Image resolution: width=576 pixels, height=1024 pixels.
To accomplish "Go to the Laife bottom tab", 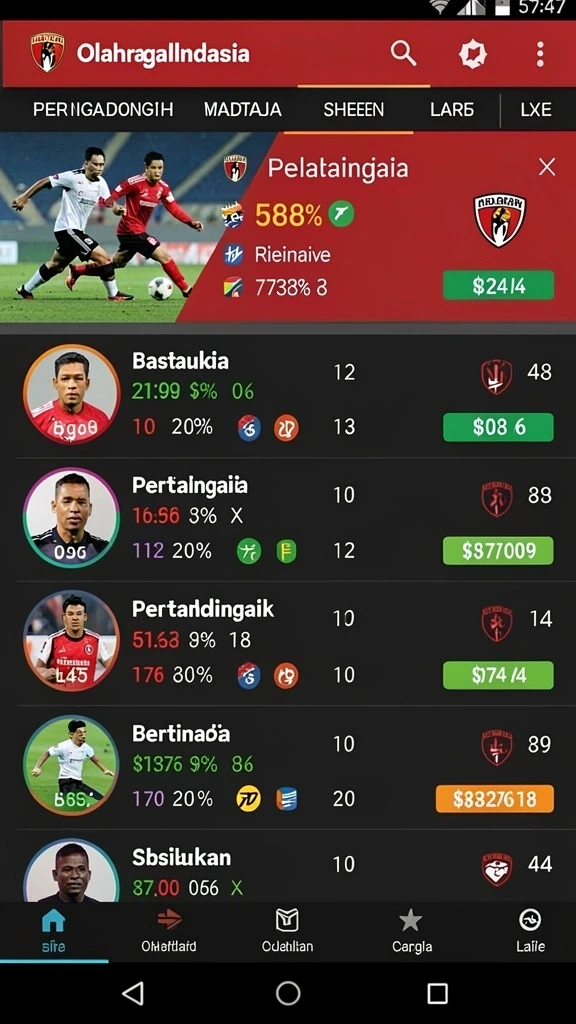I will [530, 931].
